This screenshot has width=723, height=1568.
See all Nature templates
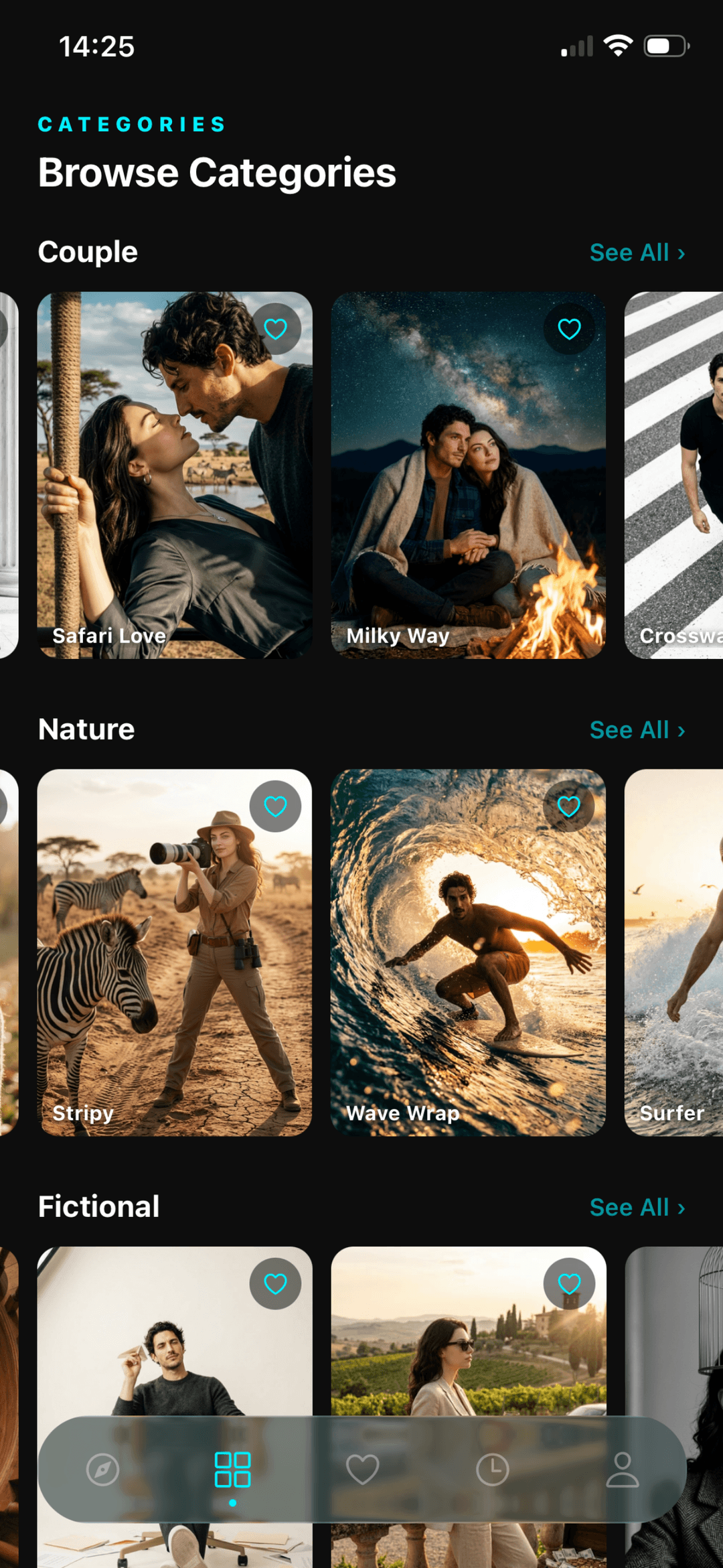(x=637, y=730)
